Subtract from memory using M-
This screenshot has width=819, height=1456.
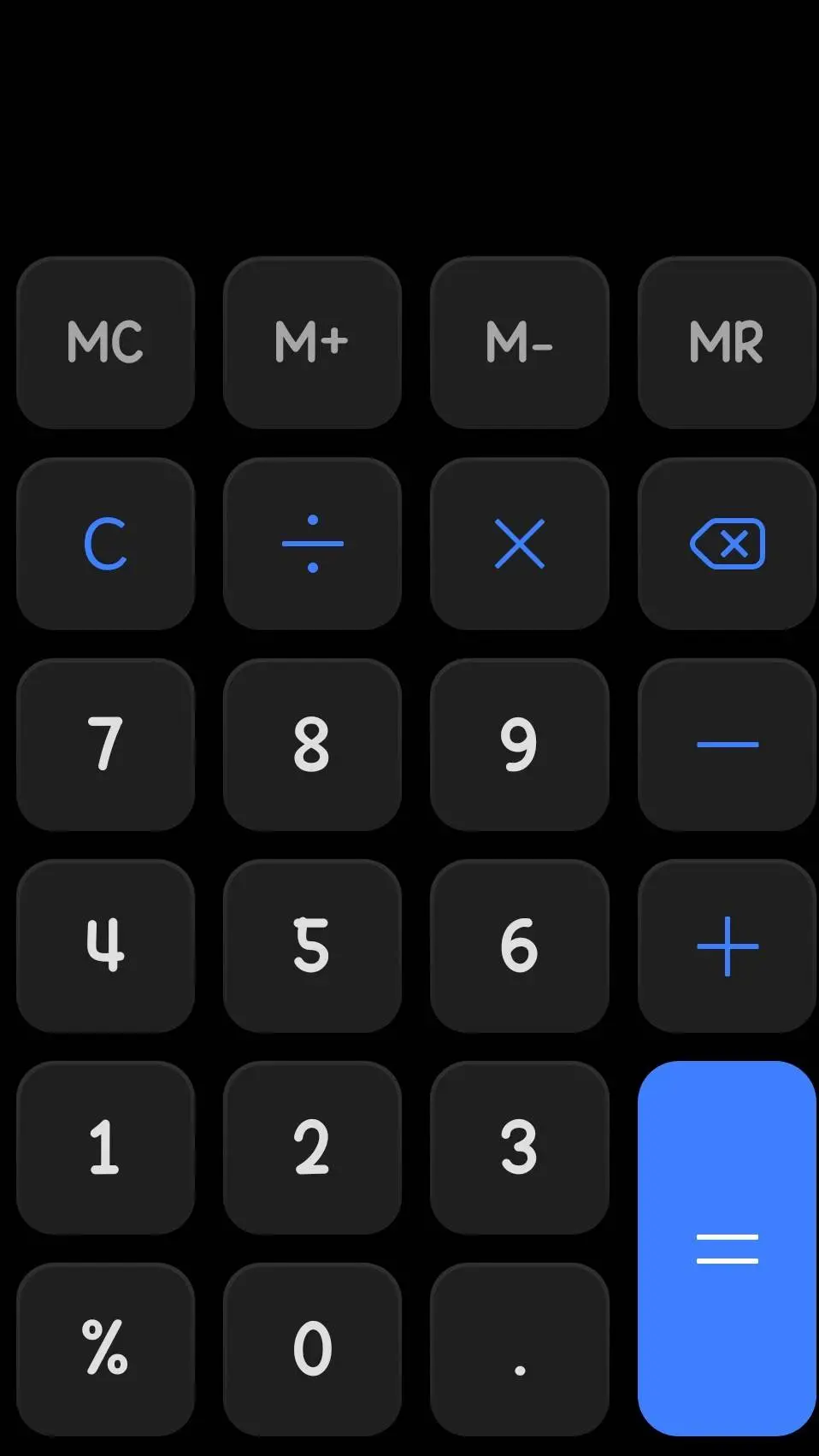tap(519, 342)
